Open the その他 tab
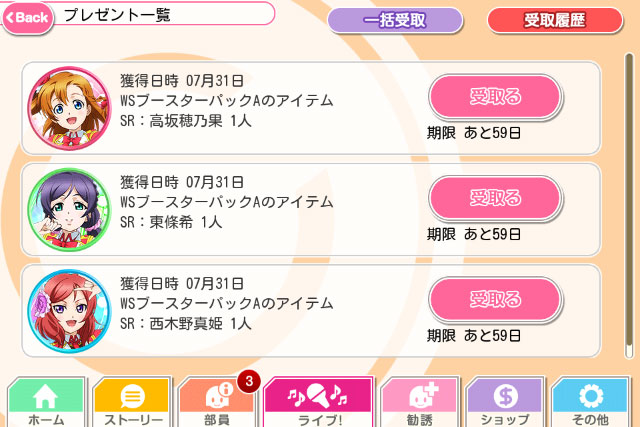The height and width of the screenshot is (427, 640). (590, 404)
